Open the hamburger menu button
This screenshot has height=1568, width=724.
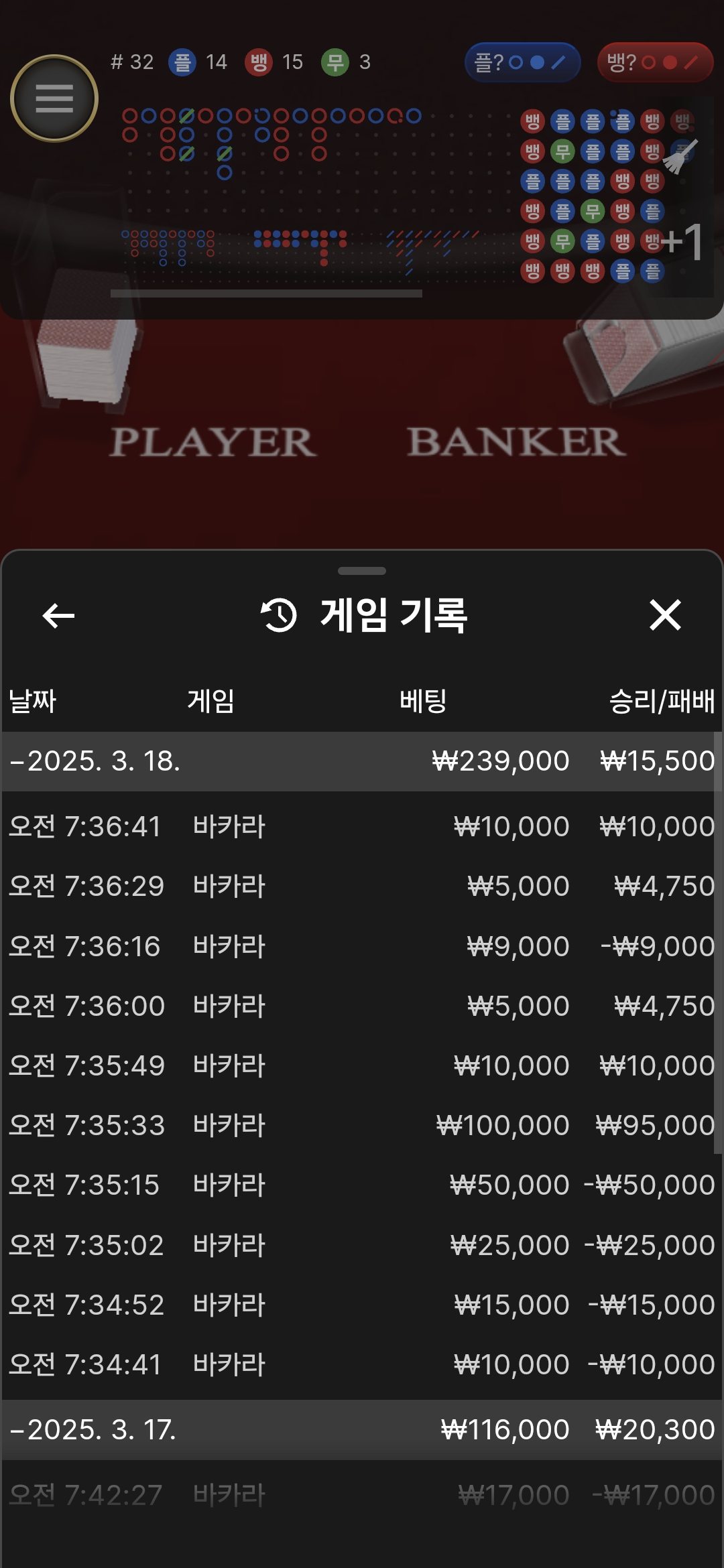54,99
